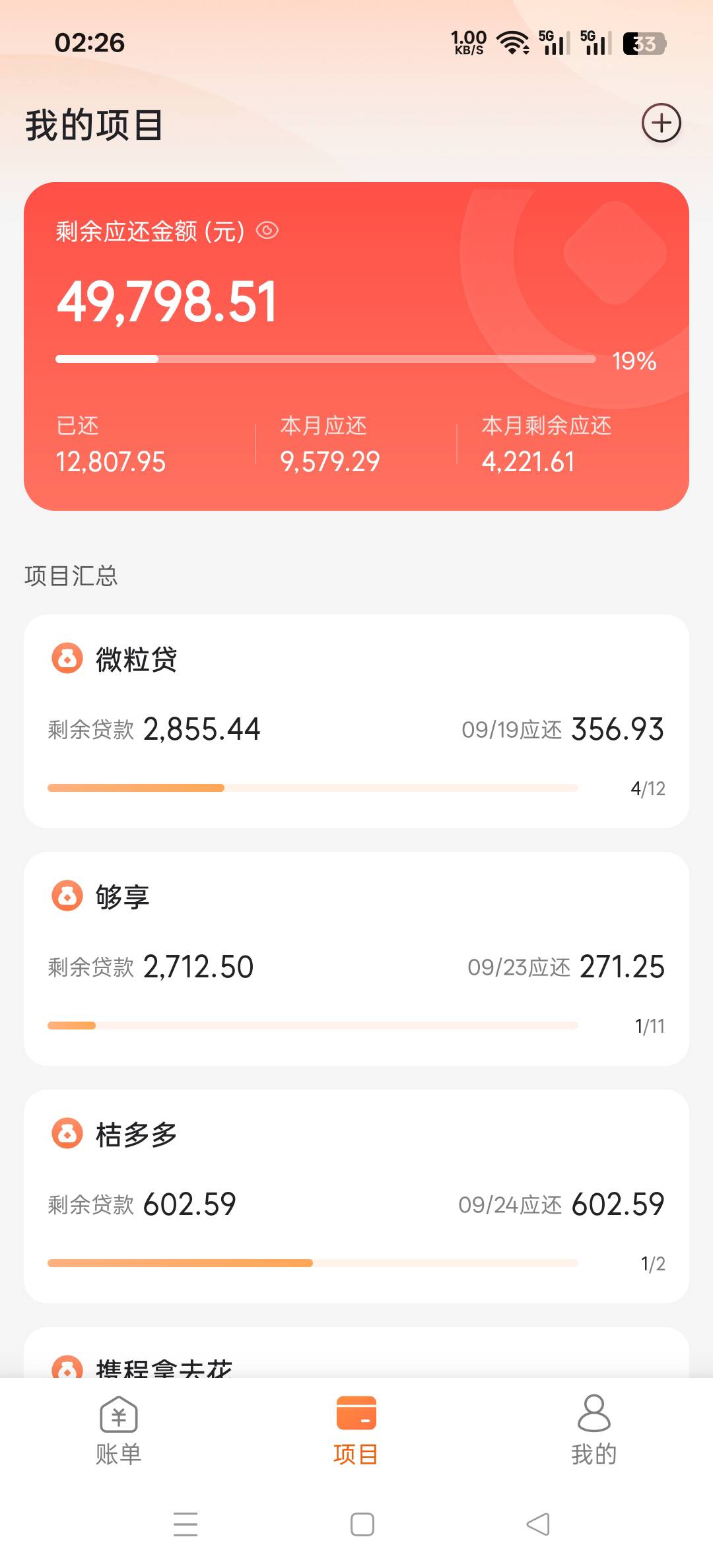
Task: Hide the remaining amount with the eye icon
Action: pos(267,230)
